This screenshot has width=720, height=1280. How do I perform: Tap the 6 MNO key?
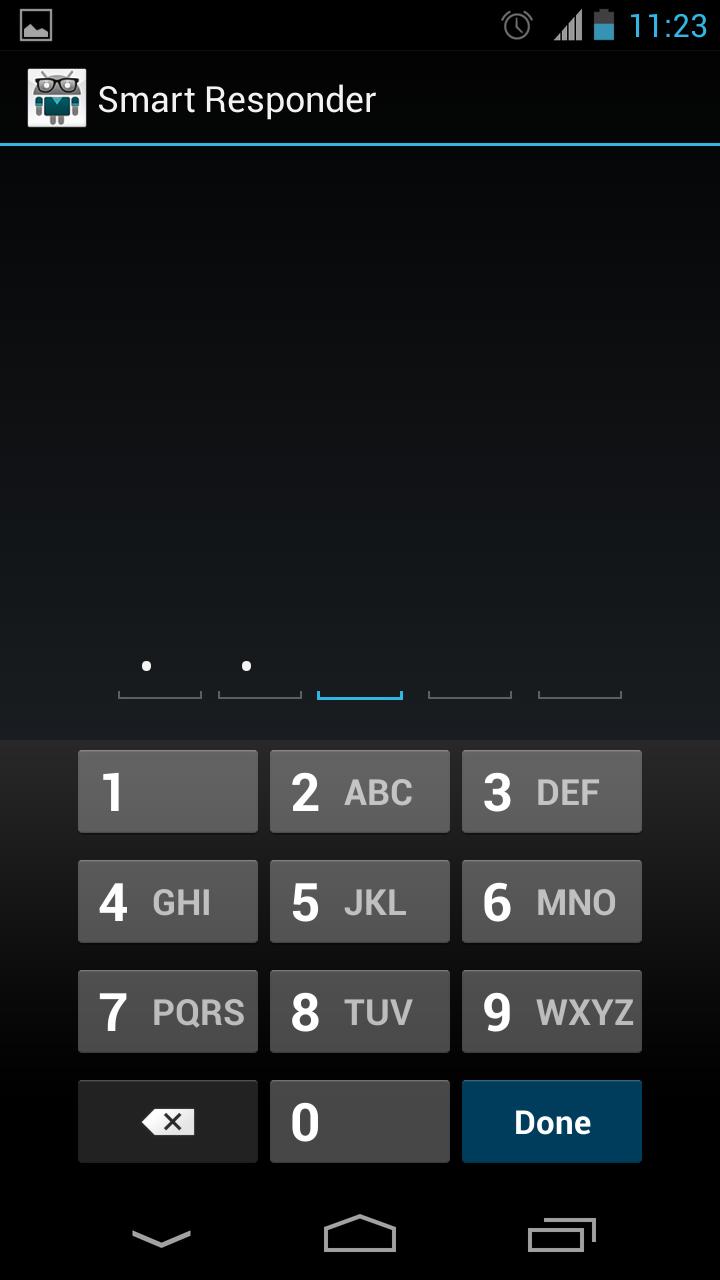click(552, 901)
